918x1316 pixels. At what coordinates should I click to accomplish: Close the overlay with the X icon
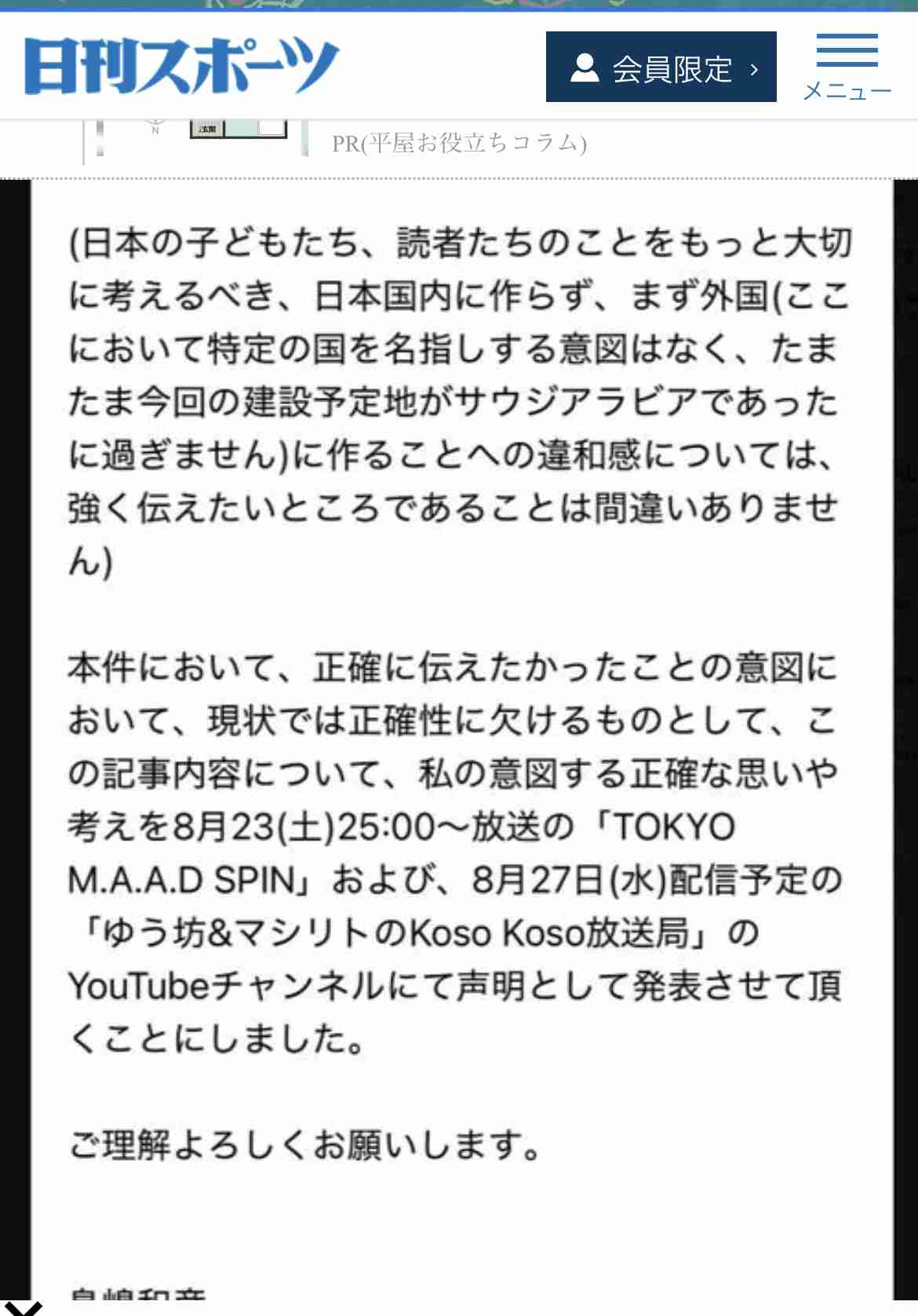click(x=24, y=1307)
